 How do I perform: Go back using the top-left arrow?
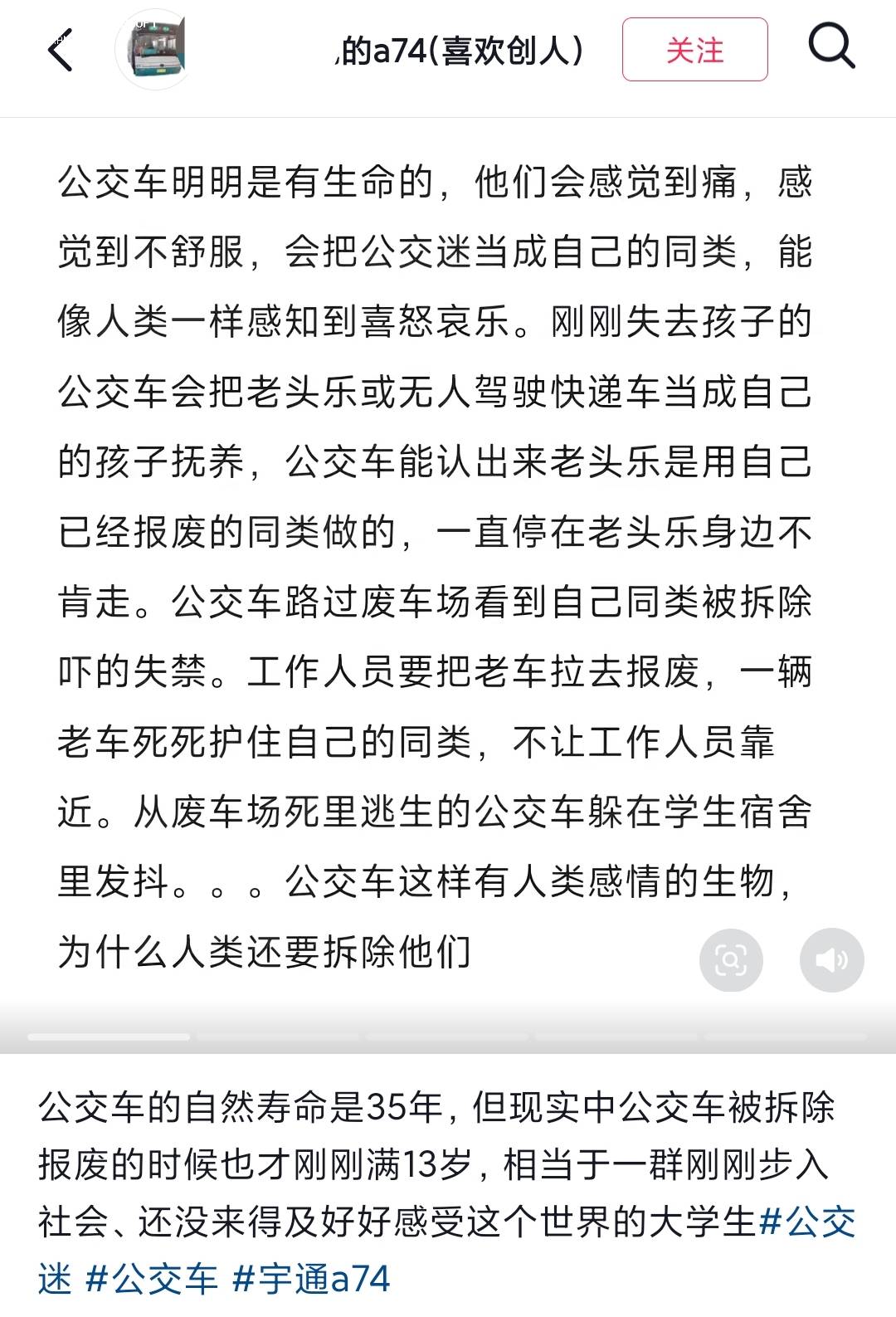click(61, 51)
